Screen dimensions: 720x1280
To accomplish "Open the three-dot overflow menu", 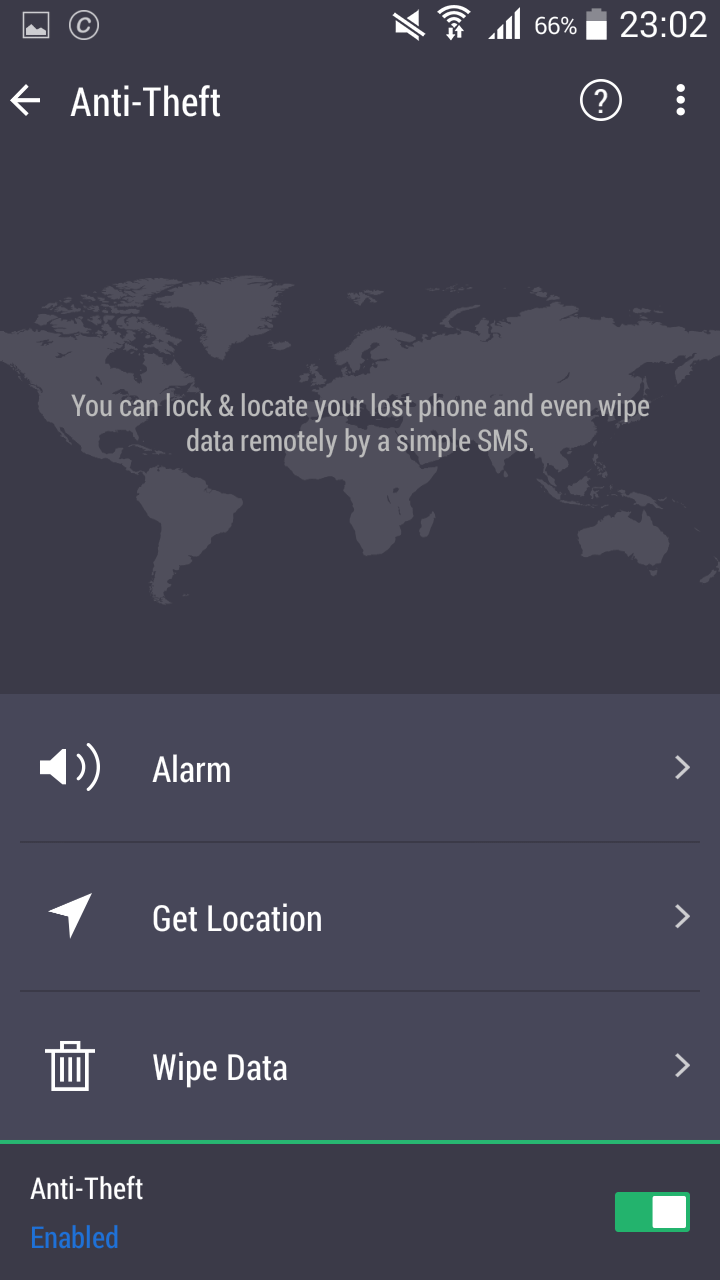I will [681, 101].
